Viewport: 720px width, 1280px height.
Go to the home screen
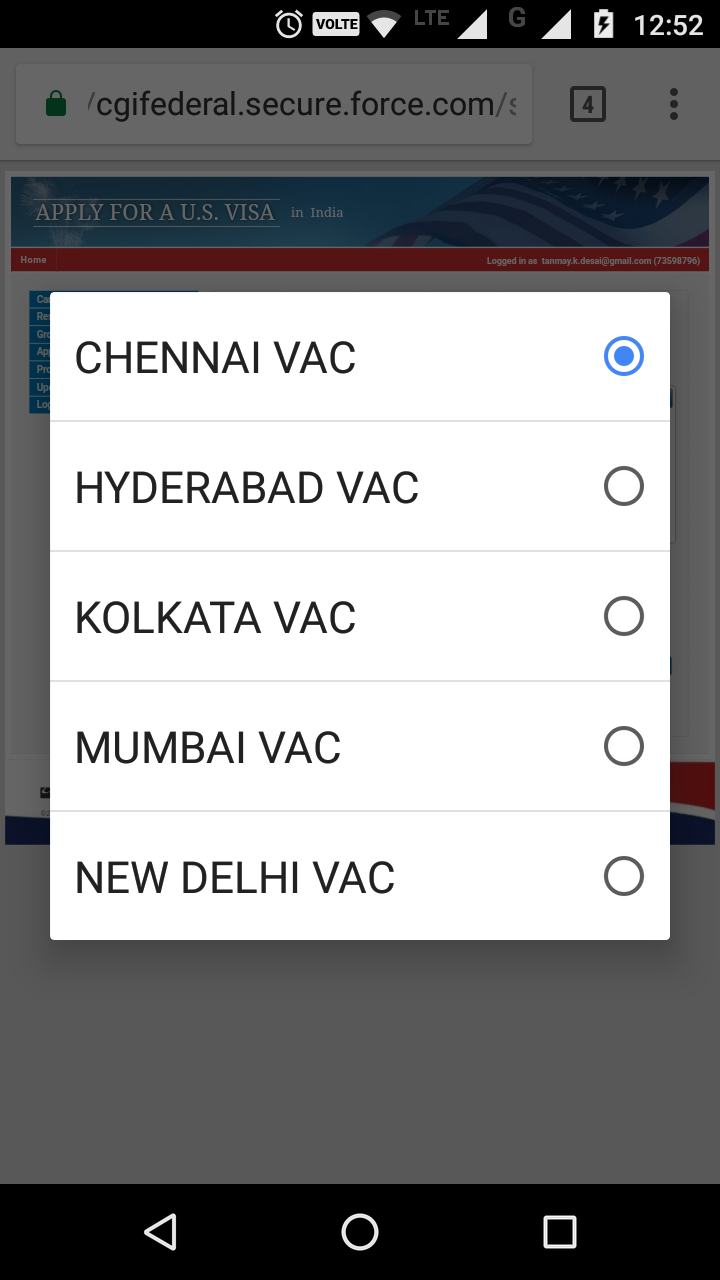pos(360,1232)
